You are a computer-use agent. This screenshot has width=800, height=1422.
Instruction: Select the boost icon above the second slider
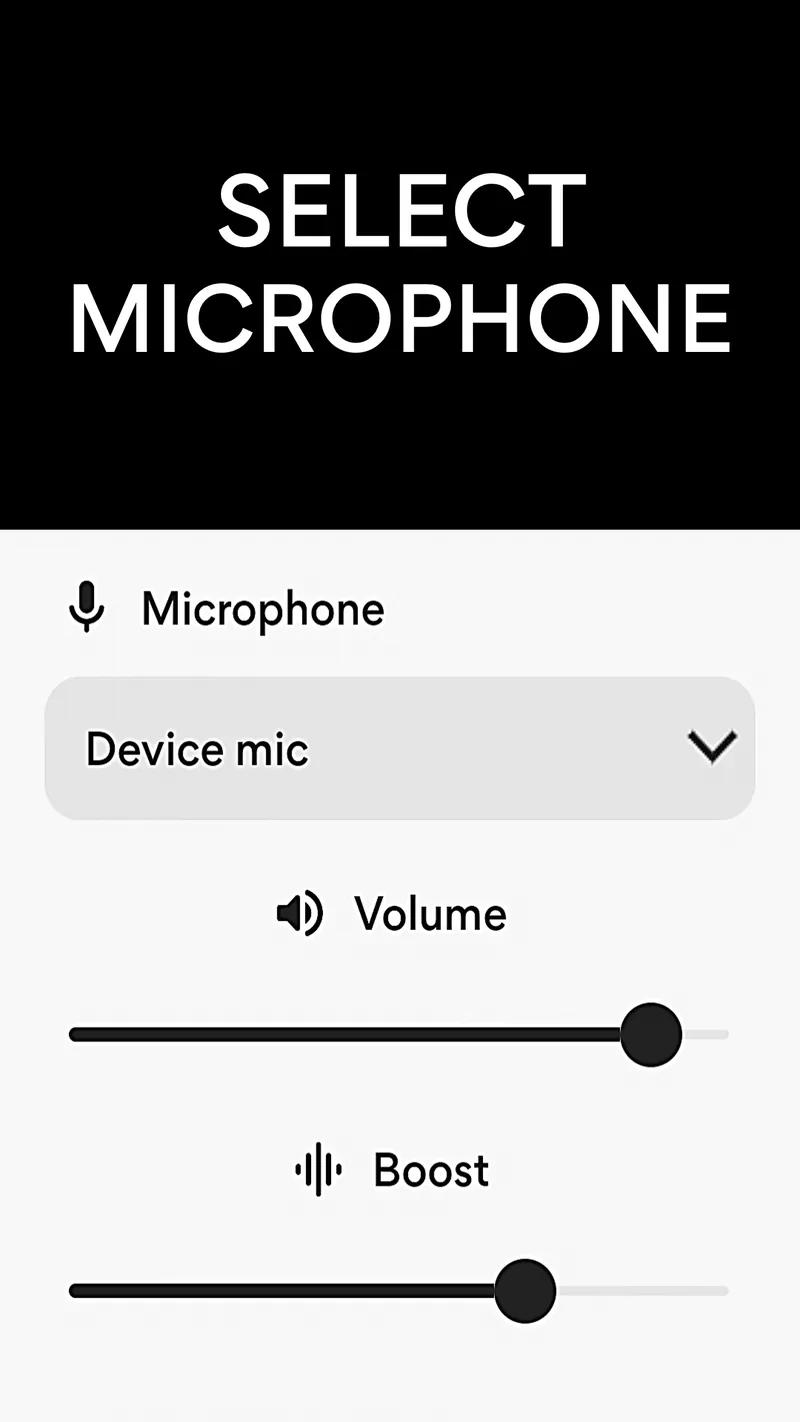tap(318, 1170)
